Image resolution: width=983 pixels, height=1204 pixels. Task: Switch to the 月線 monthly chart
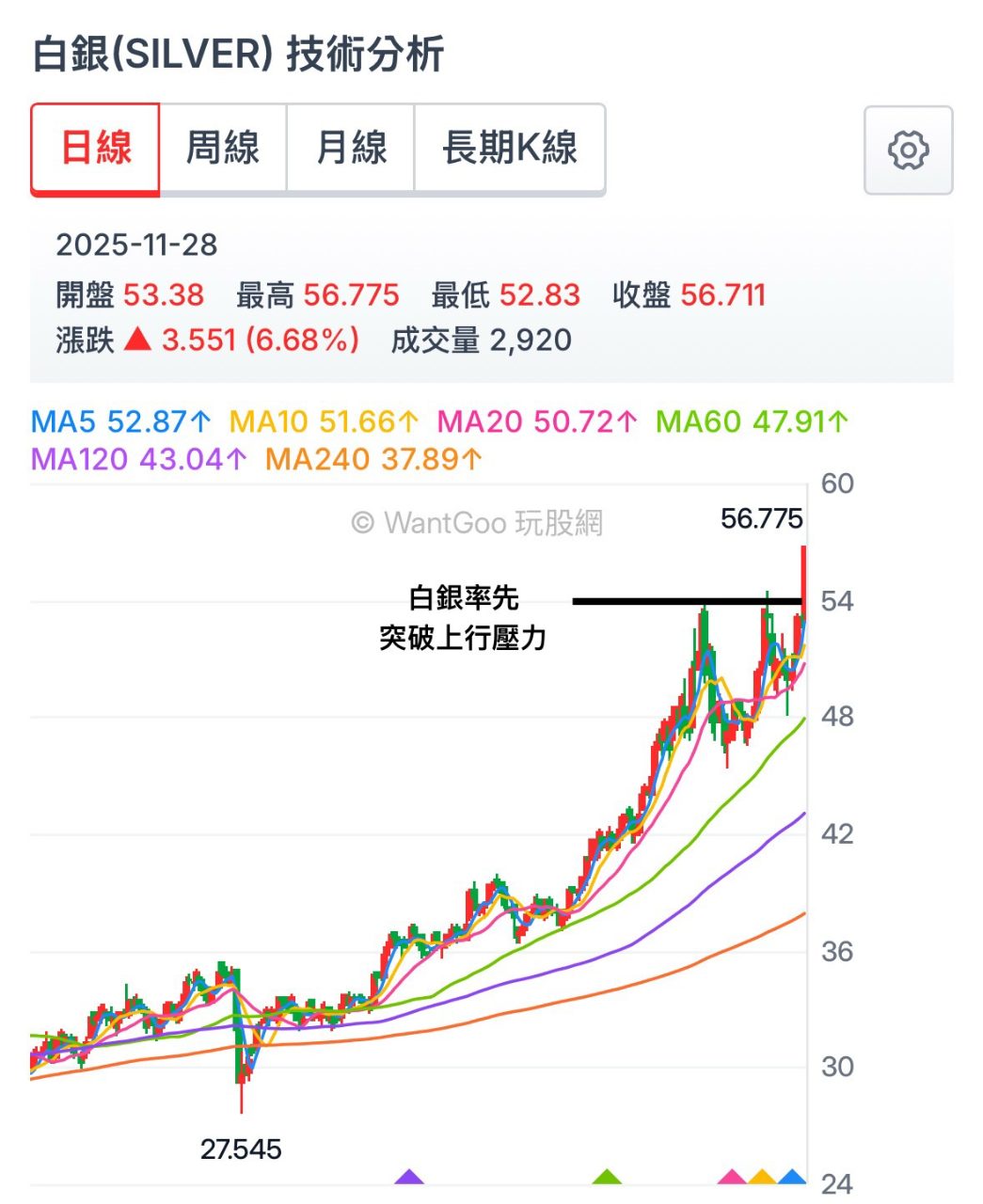(x=351, y=149)
